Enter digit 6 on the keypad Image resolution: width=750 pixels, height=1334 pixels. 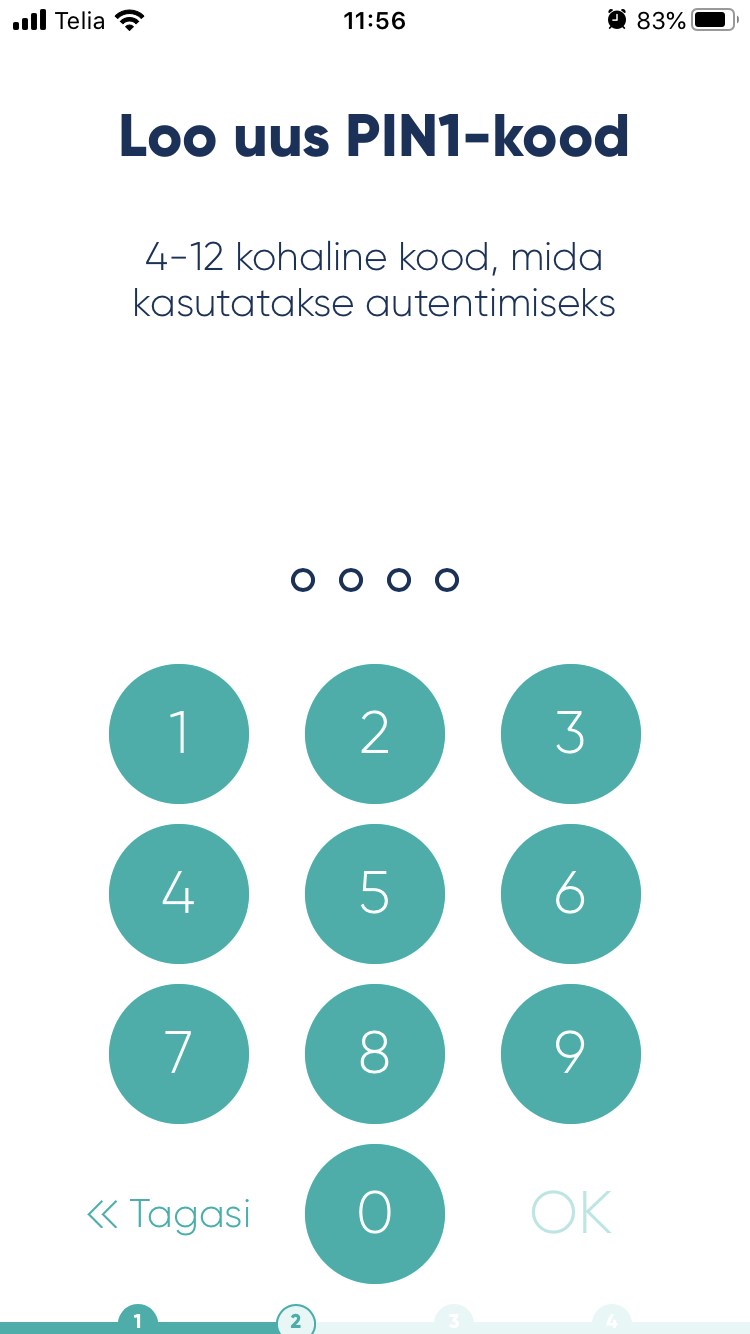(571, 894)
